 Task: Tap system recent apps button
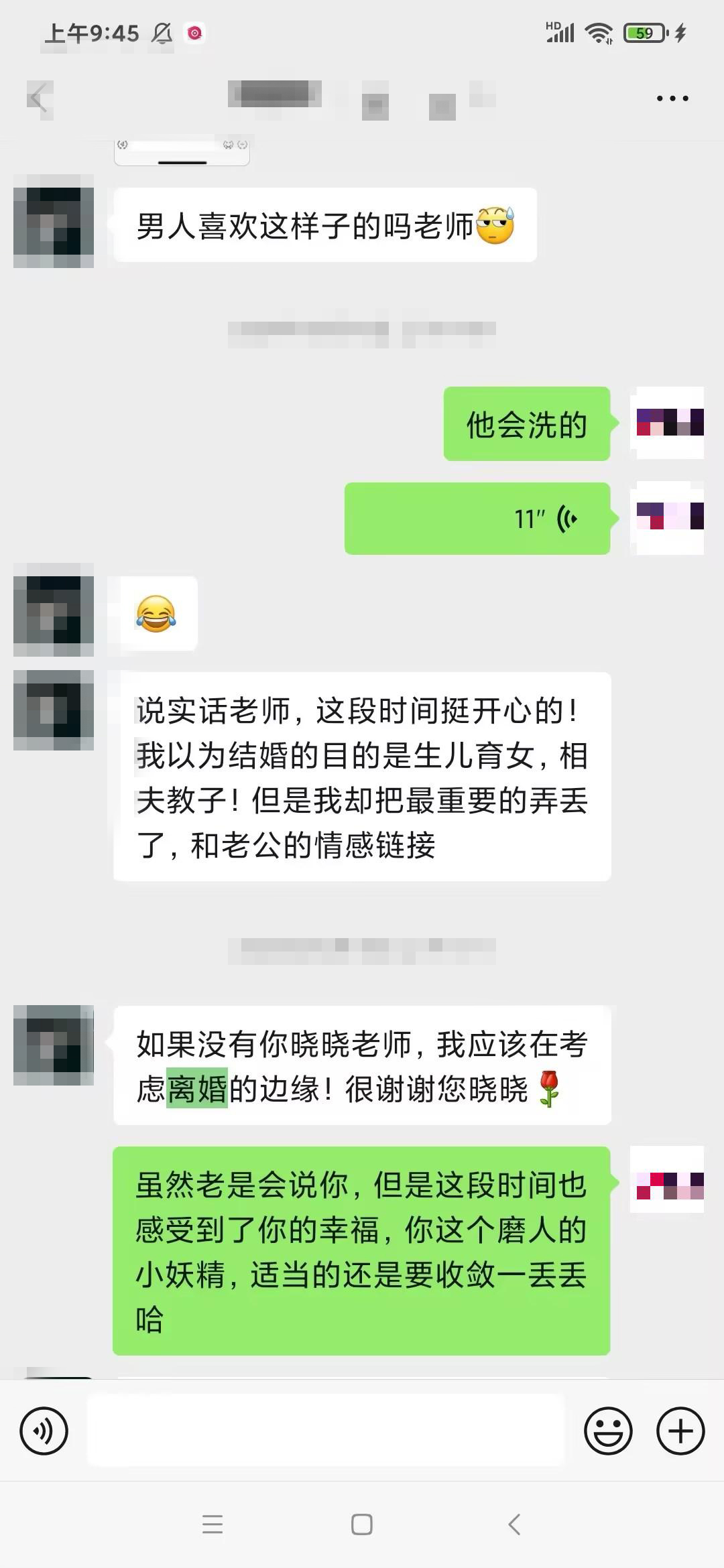tap(213, 1524)
